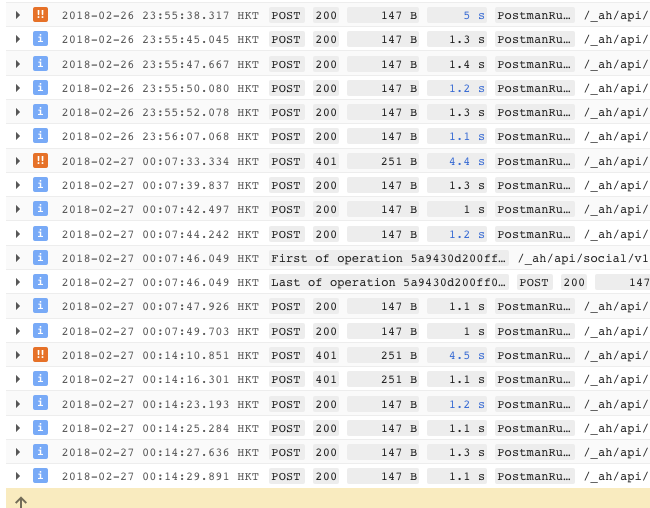Expand the 401 error entry at 00:14:10.851

pos(18,355)
